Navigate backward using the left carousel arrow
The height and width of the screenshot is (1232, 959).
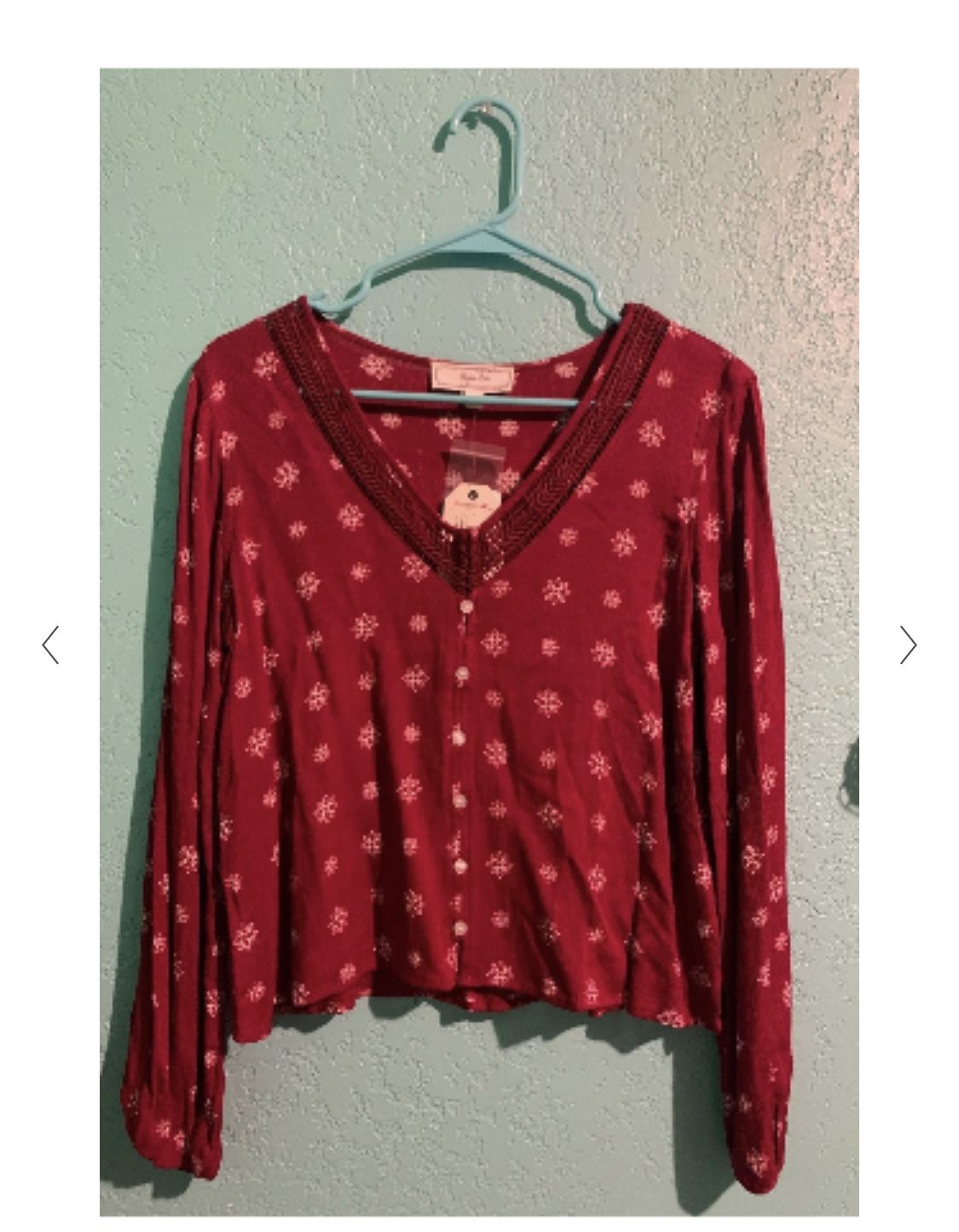(x=49, y=646)
